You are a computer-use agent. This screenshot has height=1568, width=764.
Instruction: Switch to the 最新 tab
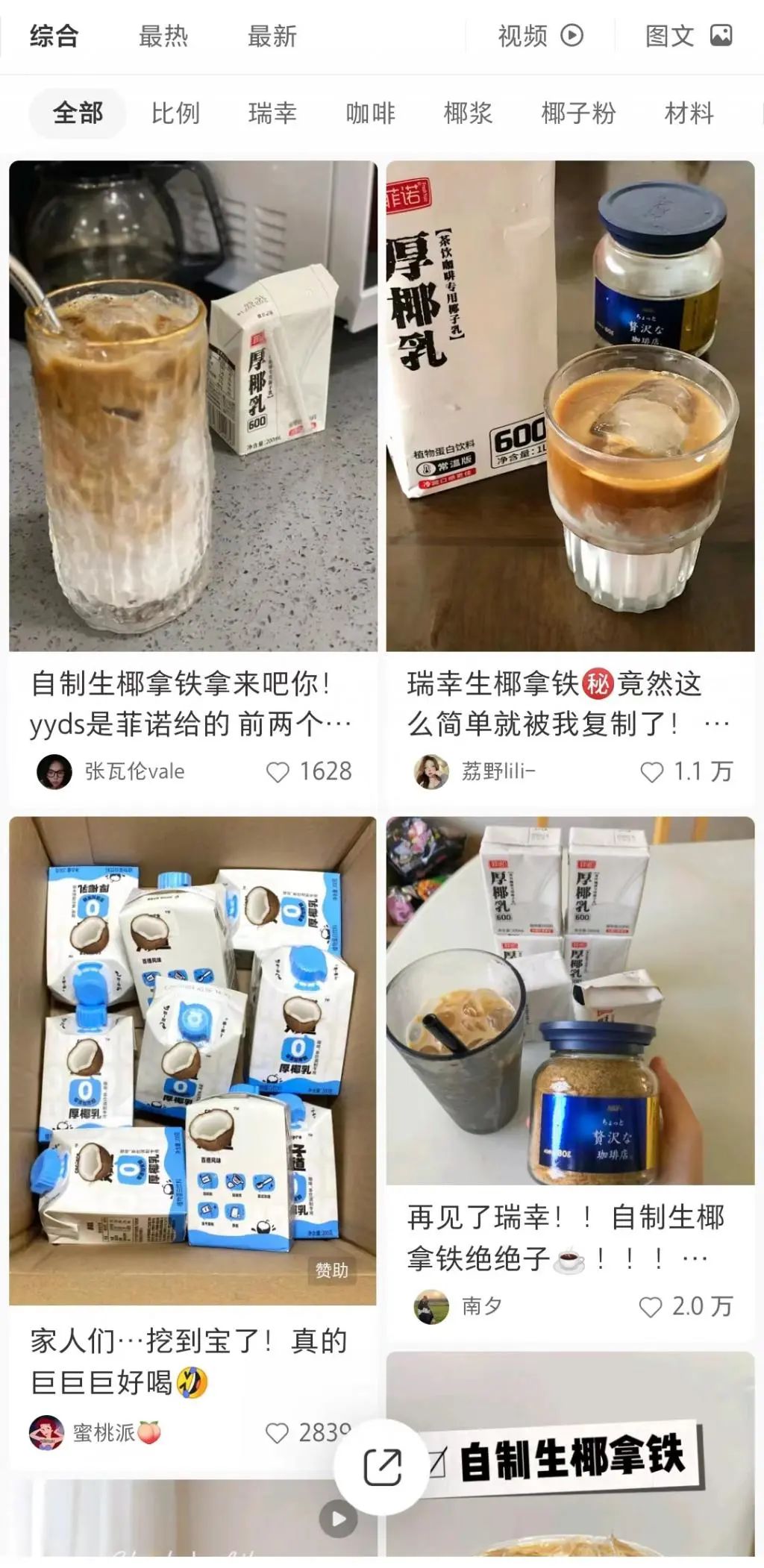tap(272, 35)
